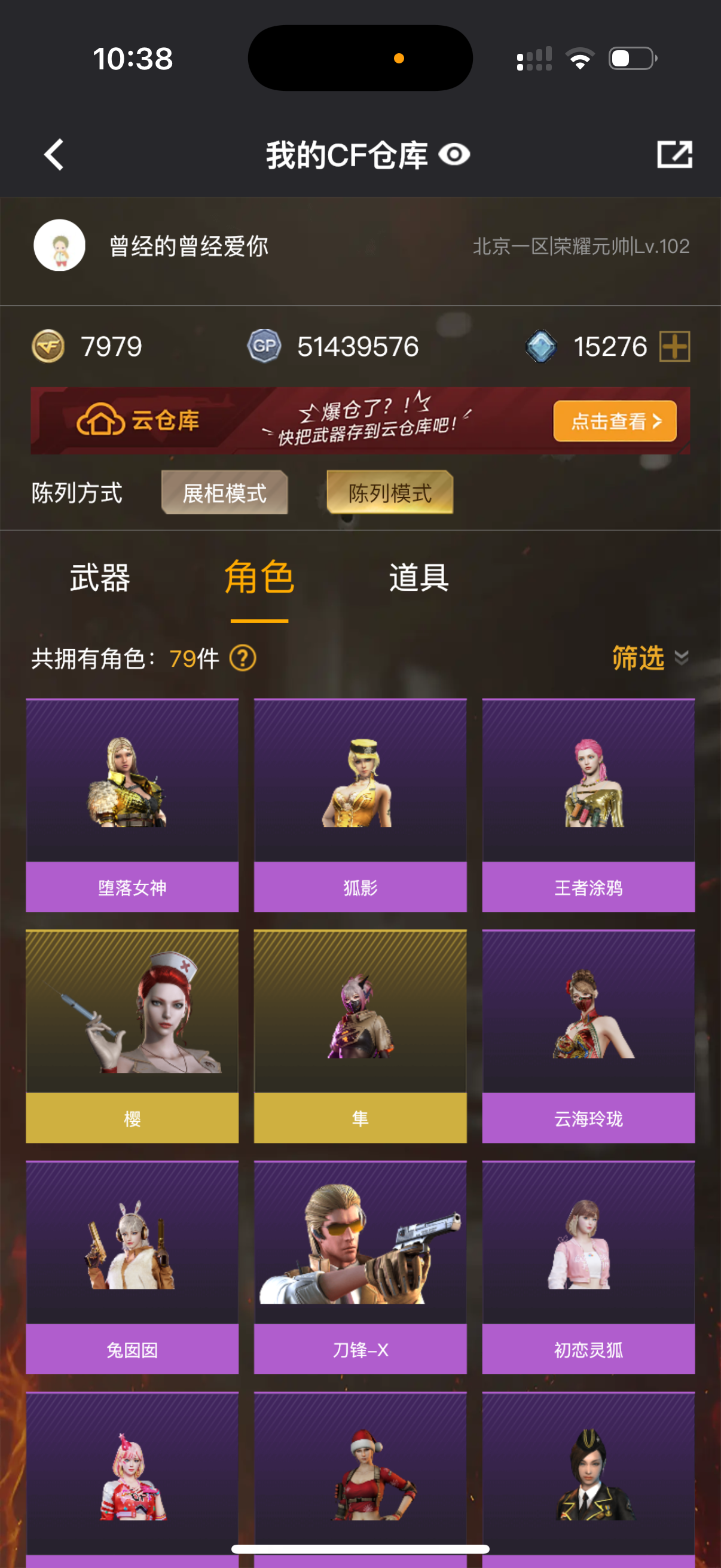The image size is (721, 1568).
Task: Open the 刀锋-X character card
Action: (x=360, y=1267)
